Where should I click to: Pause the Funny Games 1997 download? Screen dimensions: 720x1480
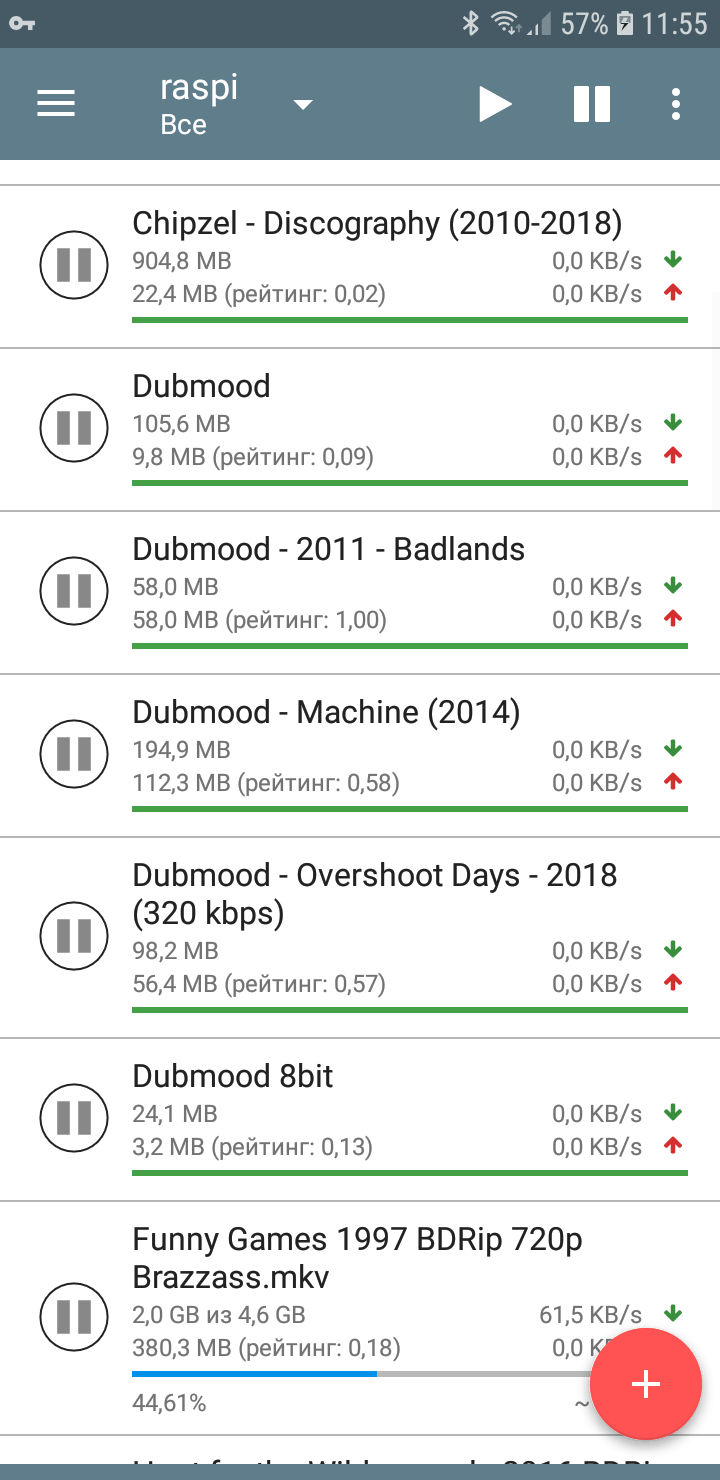click(x=74, y=1317)
